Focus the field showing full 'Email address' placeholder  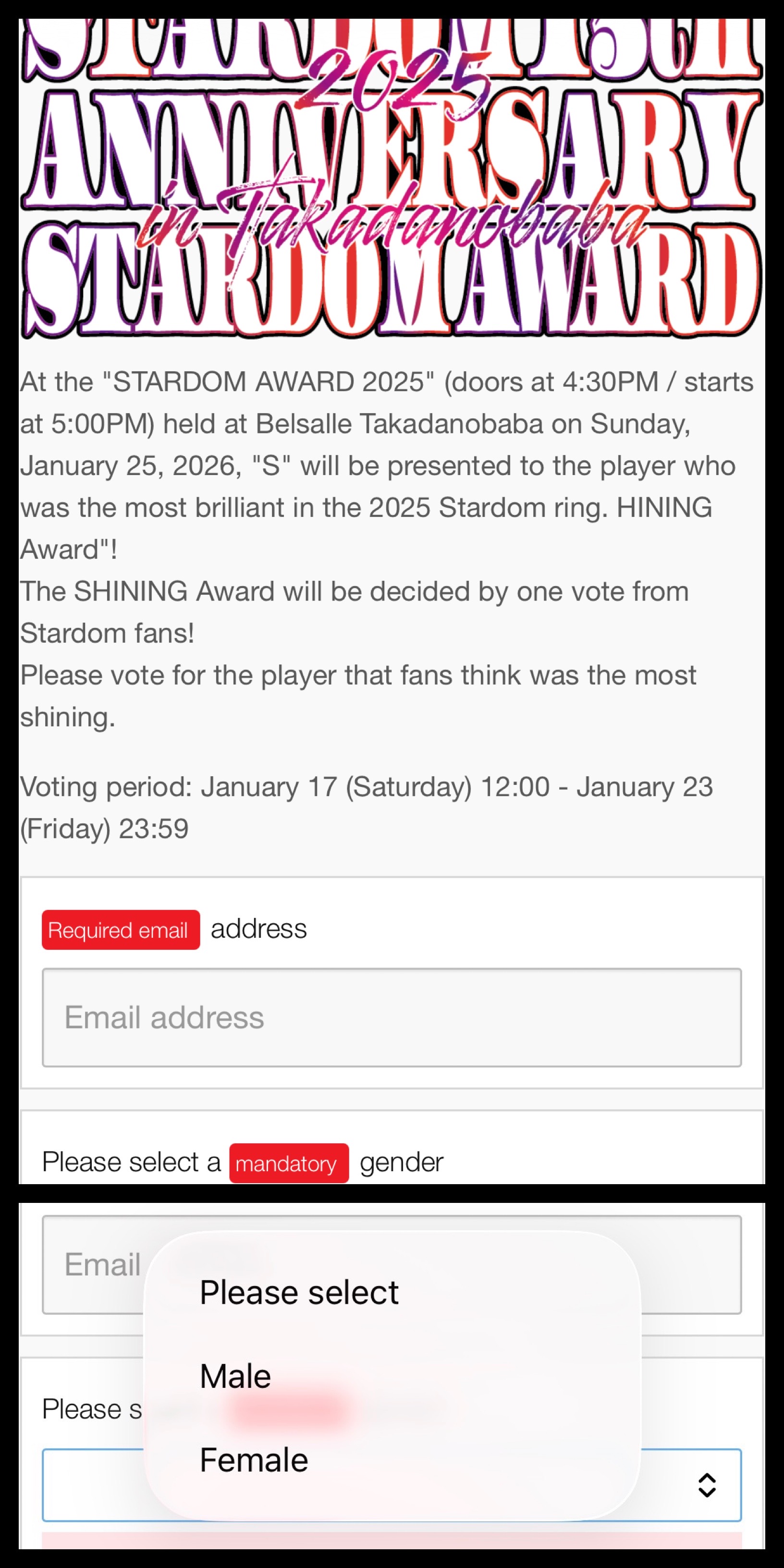[392, 1017]
